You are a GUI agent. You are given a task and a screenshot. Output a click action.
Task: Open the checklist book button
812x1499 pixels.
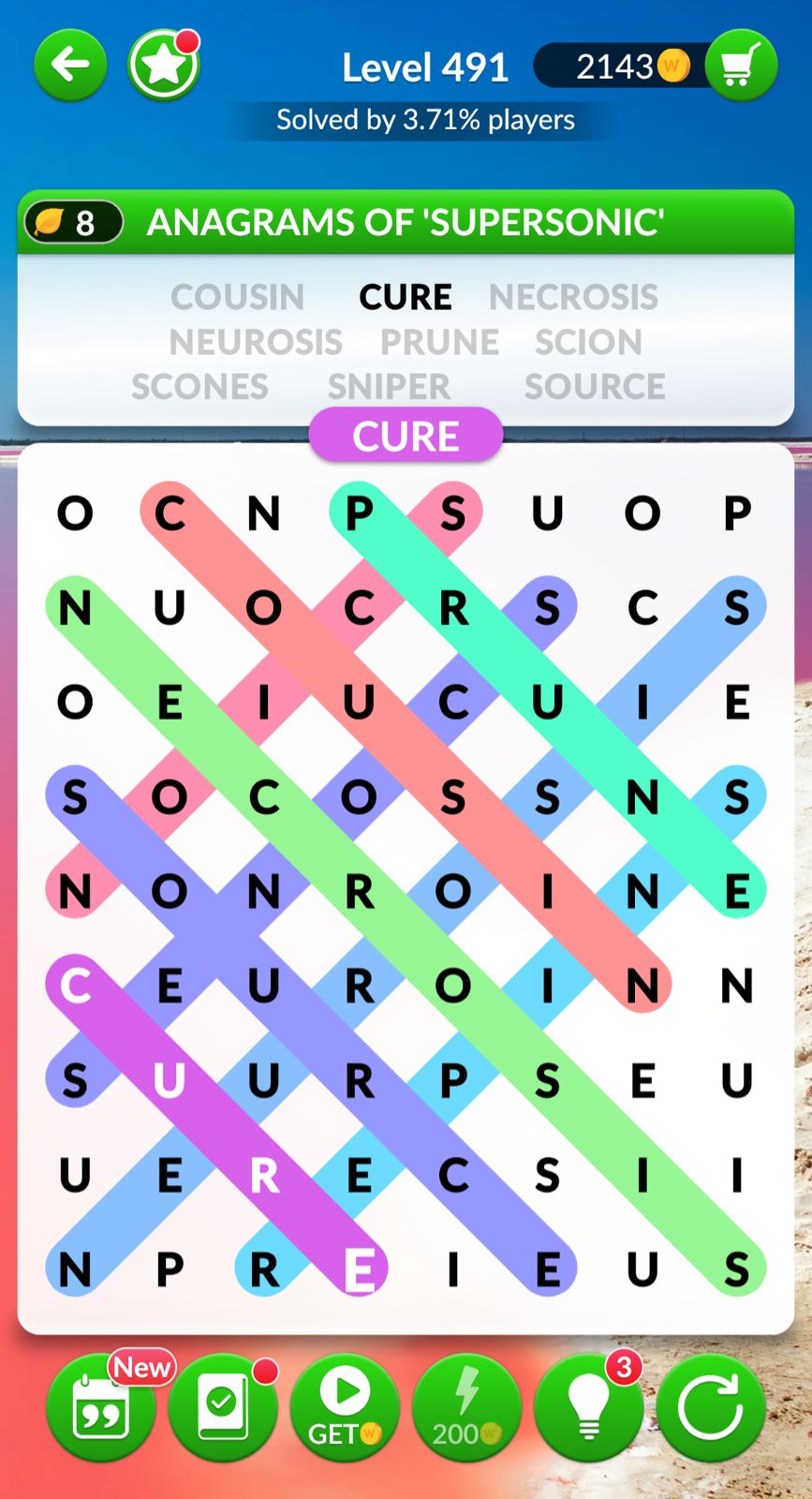223,1408
